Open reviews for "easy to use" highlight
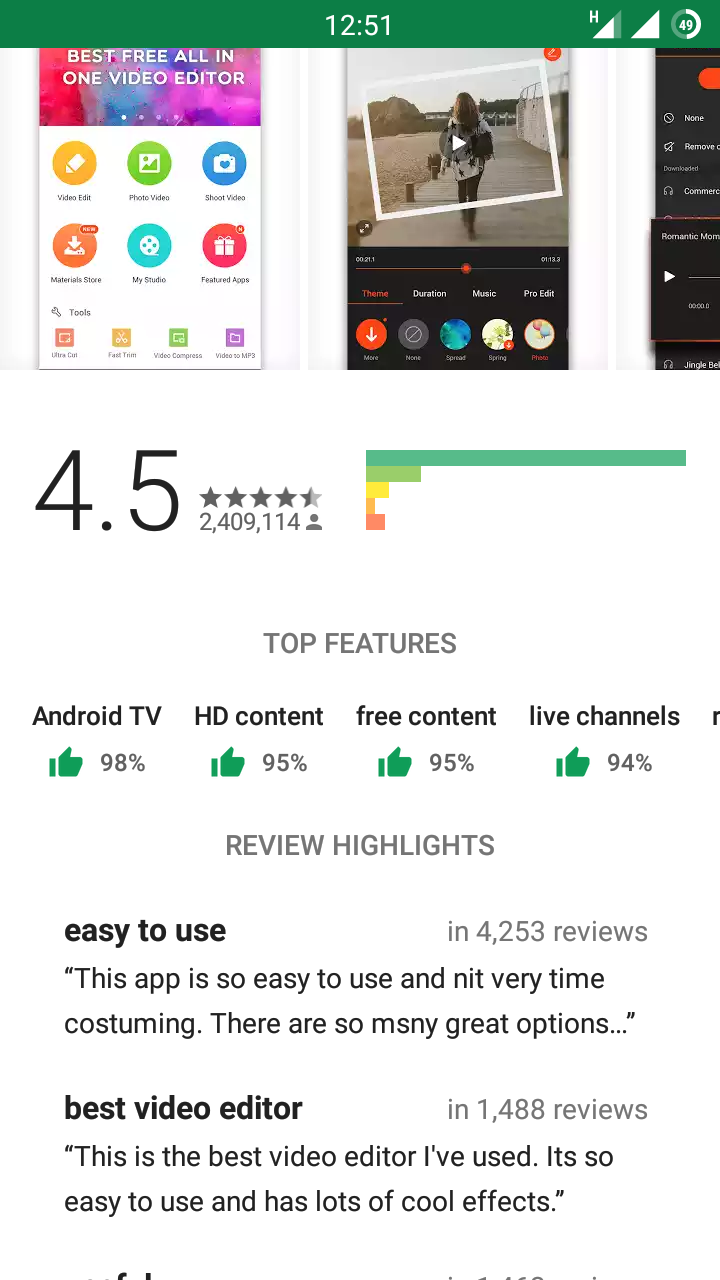Viewport: 720px width, 1280px height. 145,931
